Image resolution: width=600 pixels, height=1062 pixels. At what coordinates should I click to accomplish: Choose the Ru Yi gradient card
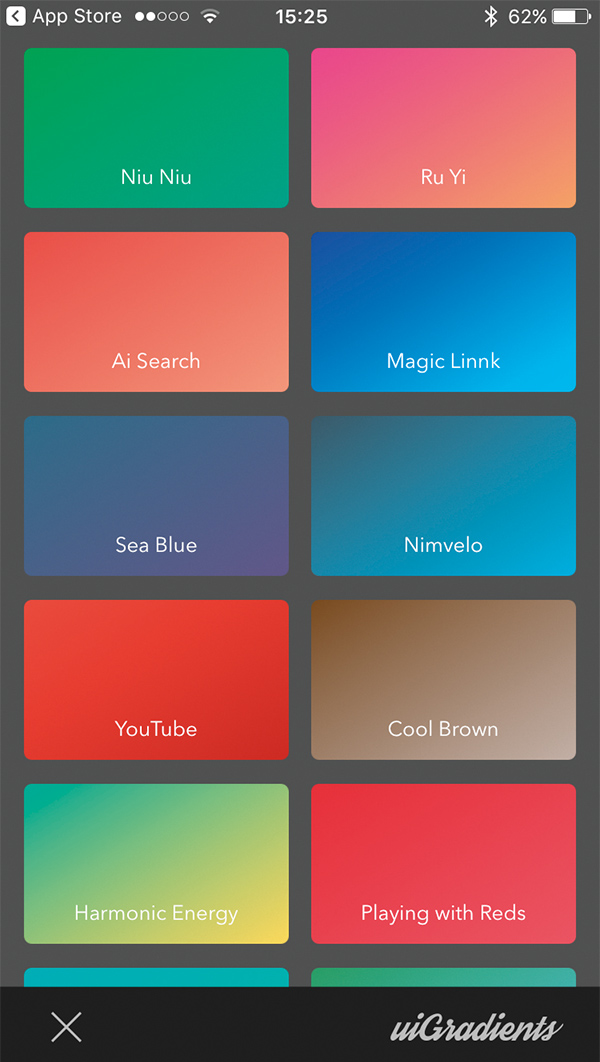(x=444, y=128)
